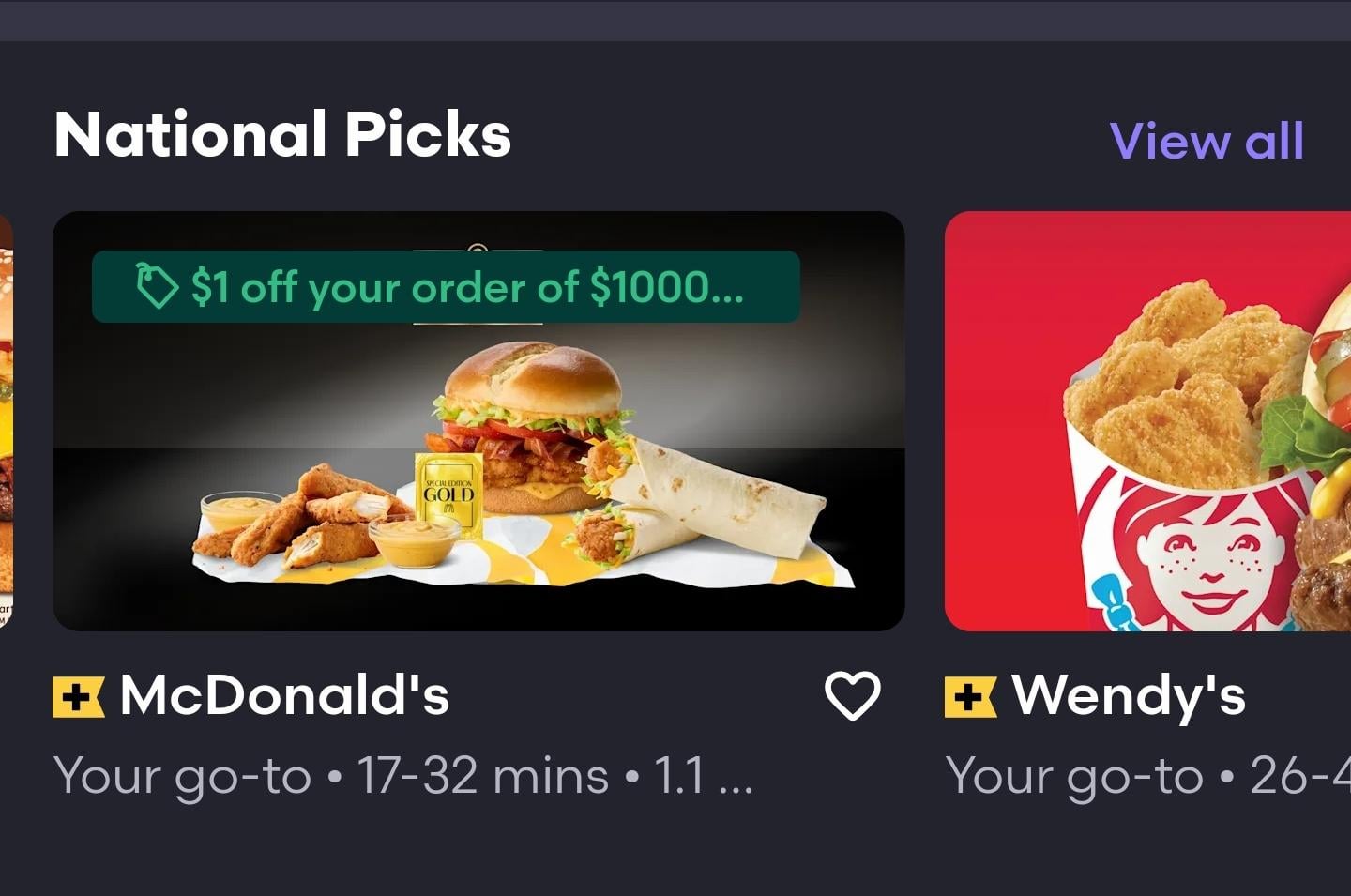View the $1 off order promo tag
The height and width of the screenshot is (896, 1351).
pos(446,286)
